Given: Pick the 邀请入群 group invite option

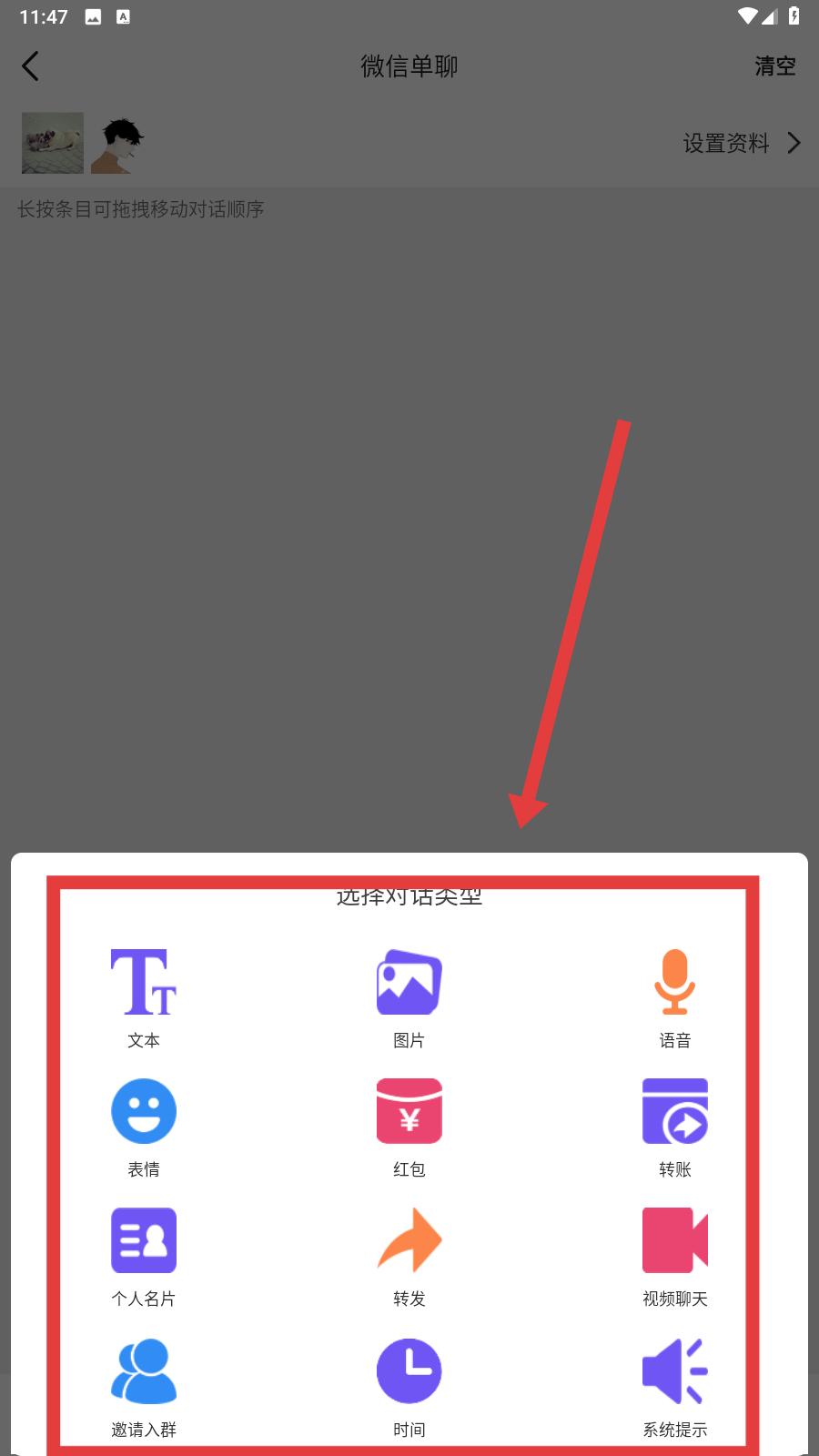Looking at the screenshot, I should click(144, 1388).
